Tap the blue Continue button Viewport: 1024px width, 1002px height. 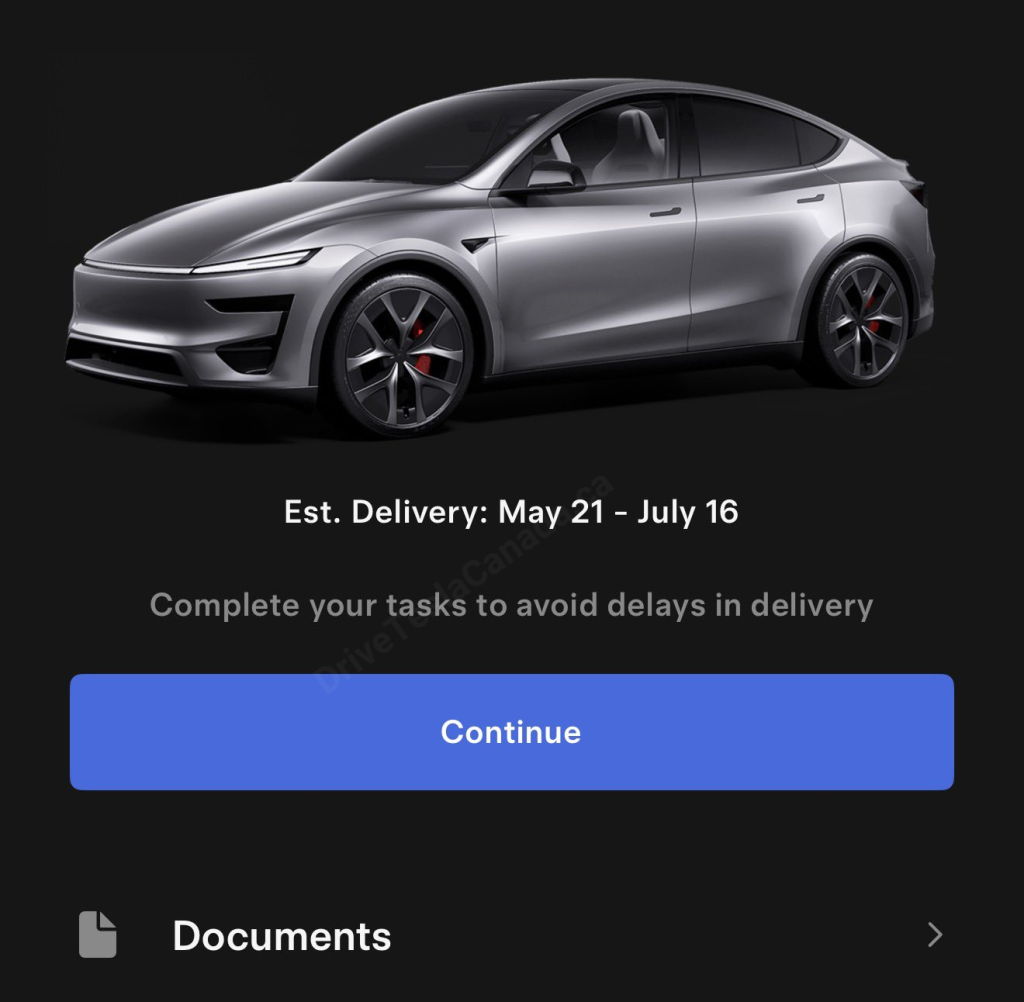pos(511,732)
